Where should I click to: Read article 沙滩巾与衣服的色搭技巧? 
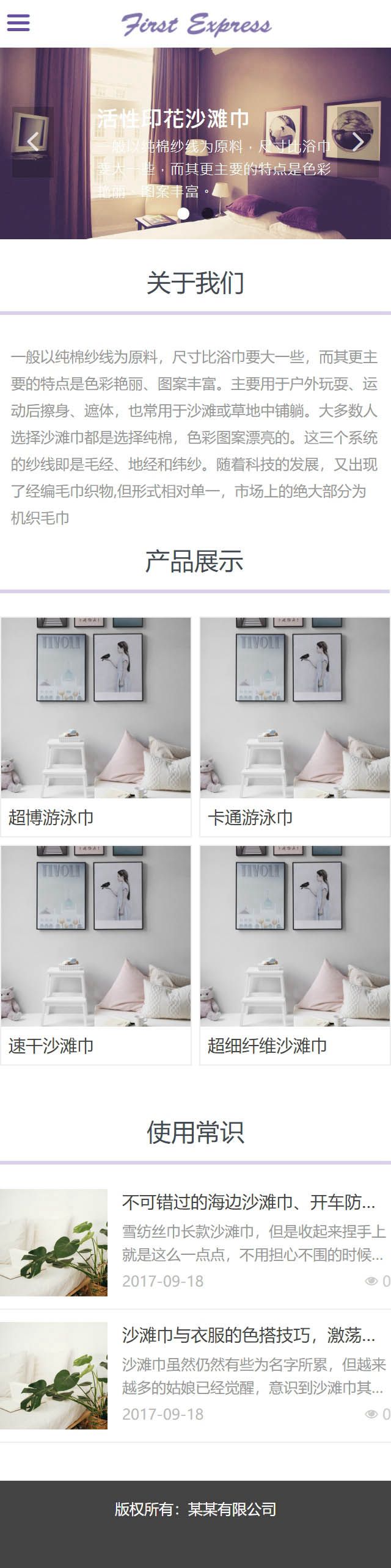coord(248,1335)
